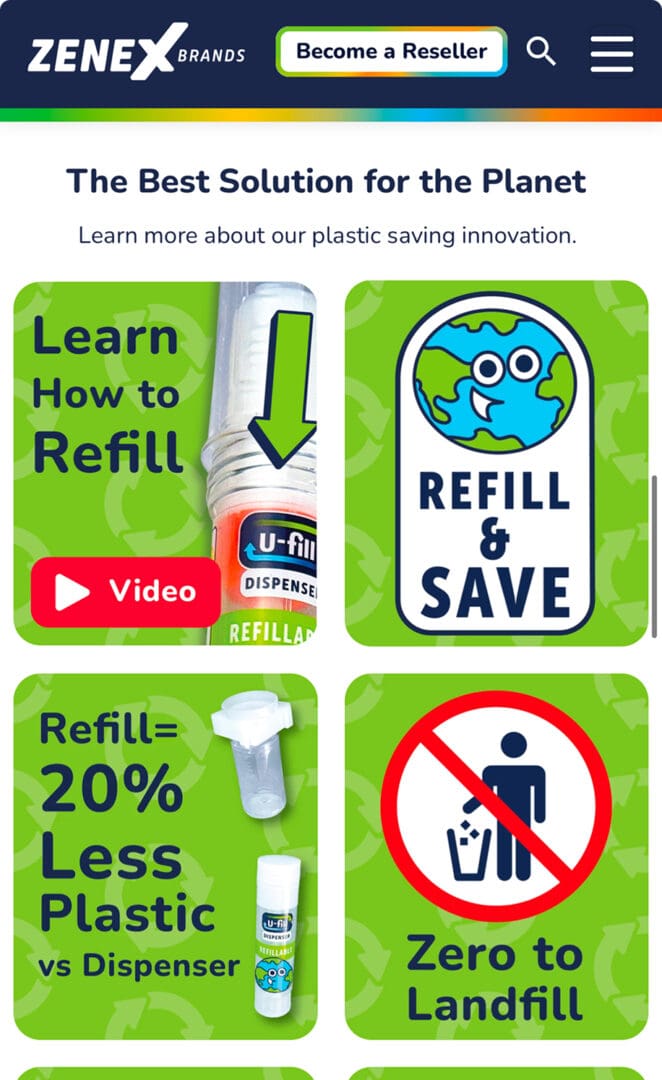662x1080 pixels.
Task: Select the Zero to Landfill tile
Action: click(496, 856)
